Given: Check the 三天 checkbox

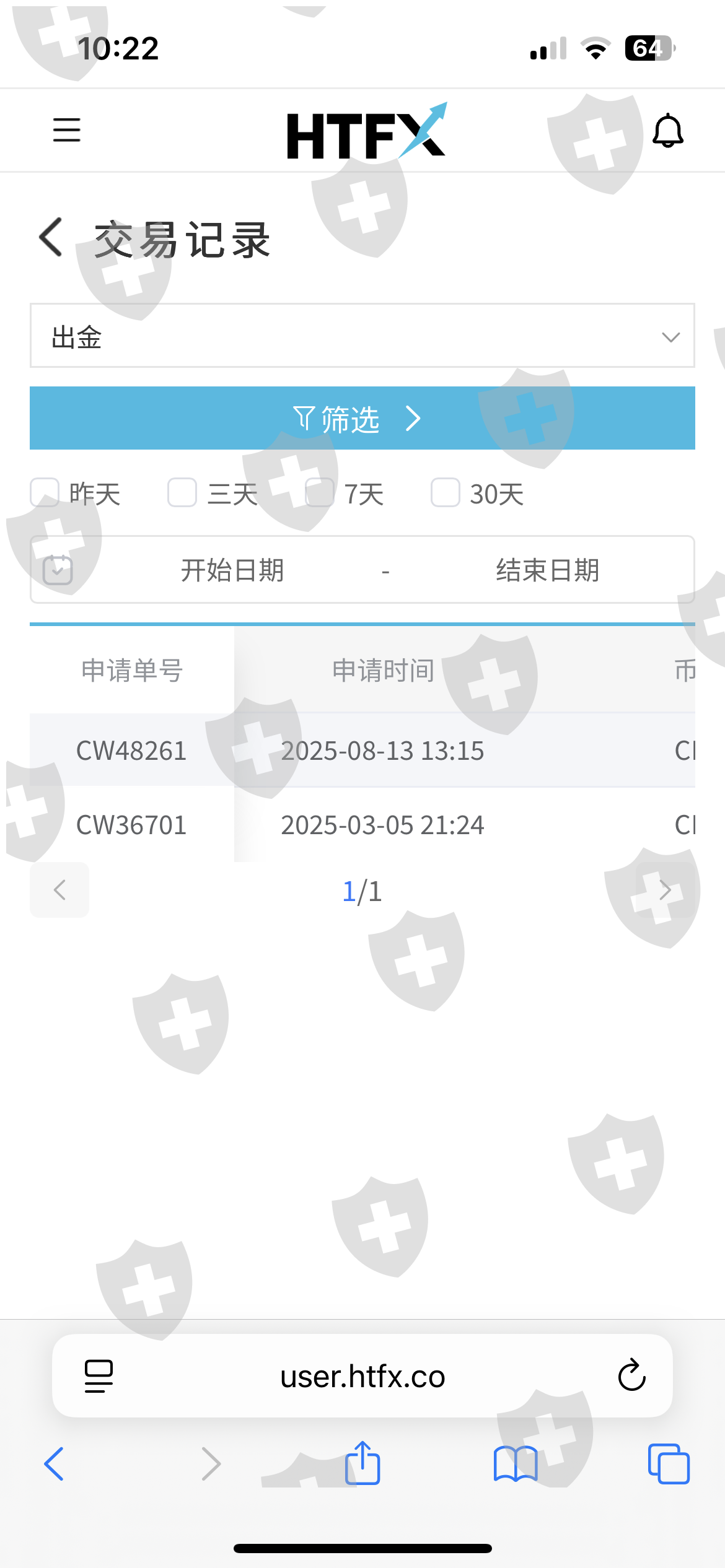Looking at the screenshot, I should pyautogui.click(x=182, y=493).
